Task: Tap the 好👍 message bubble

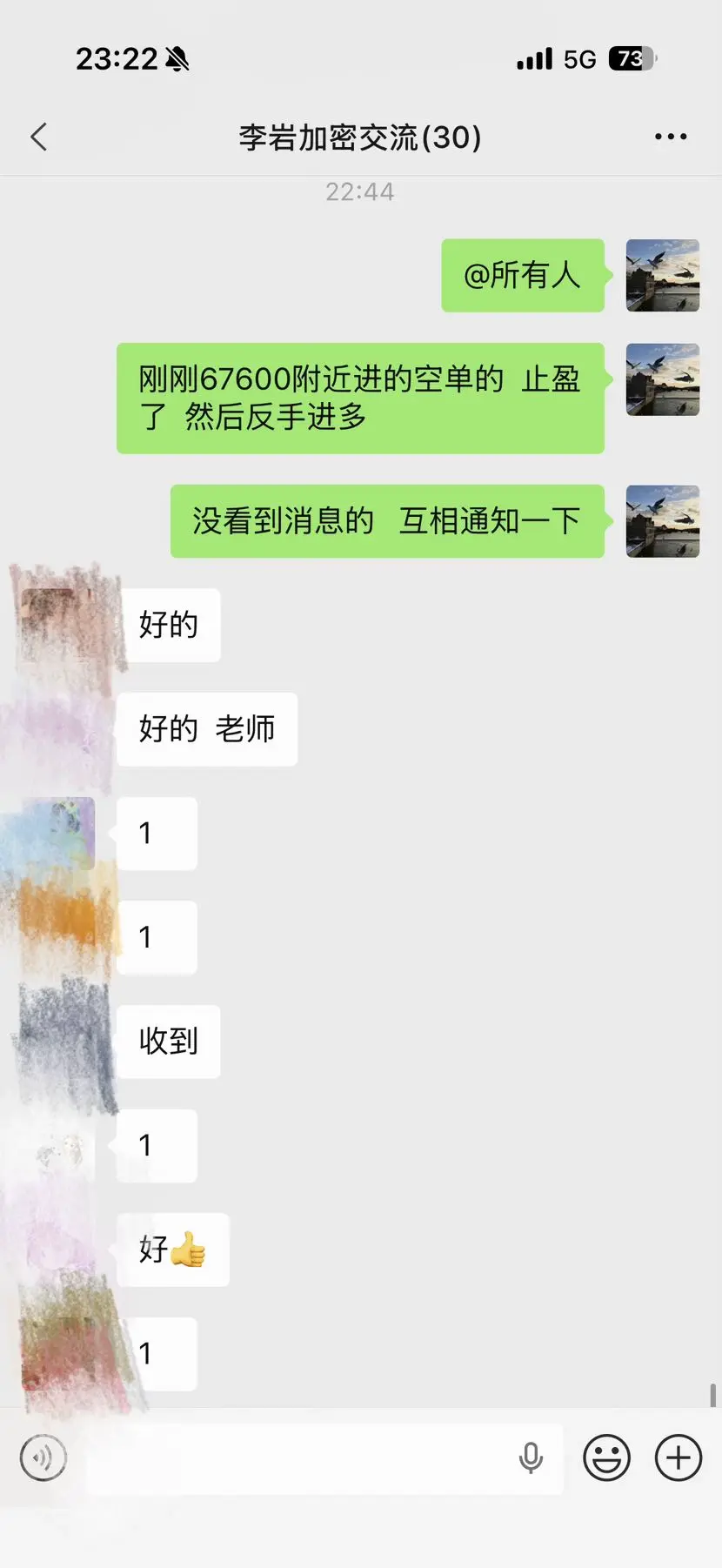Action: [x=173, y=1250]
